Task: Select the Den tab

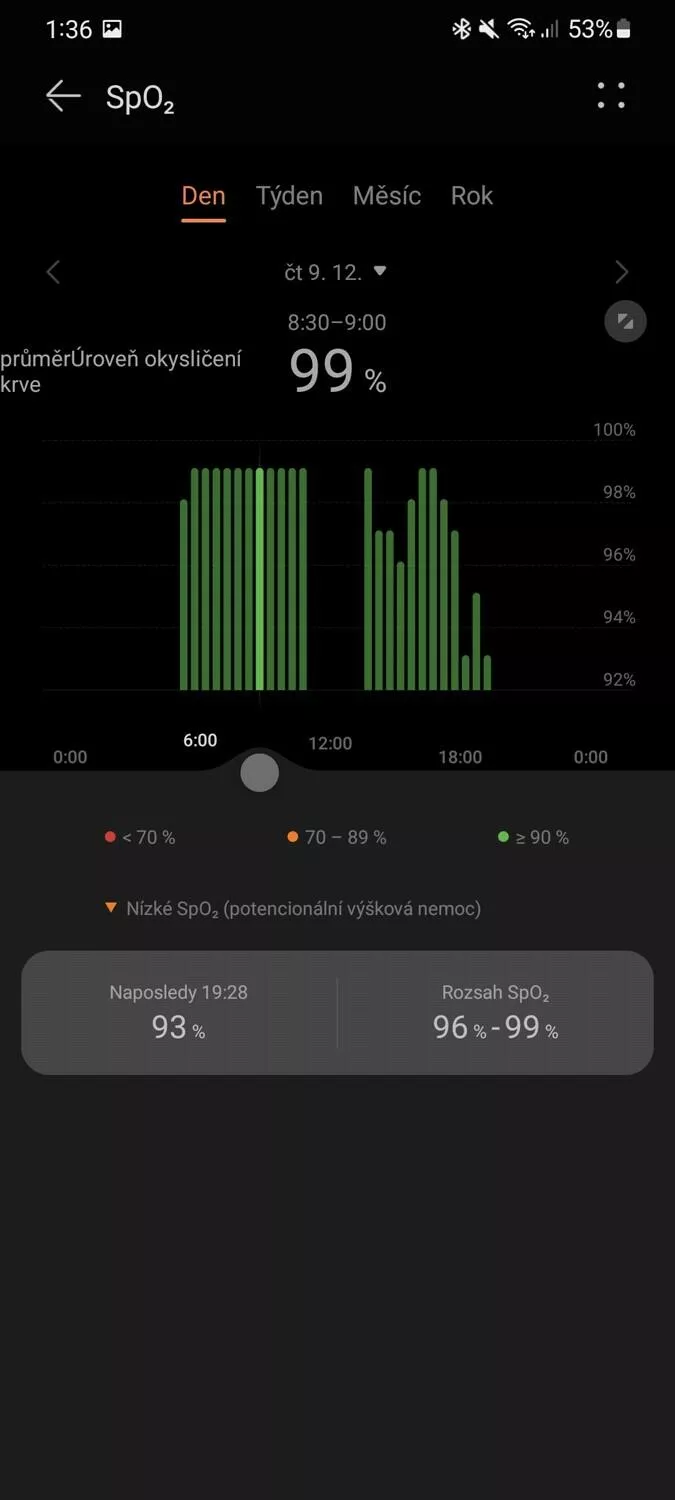Action: click(203, 196)
